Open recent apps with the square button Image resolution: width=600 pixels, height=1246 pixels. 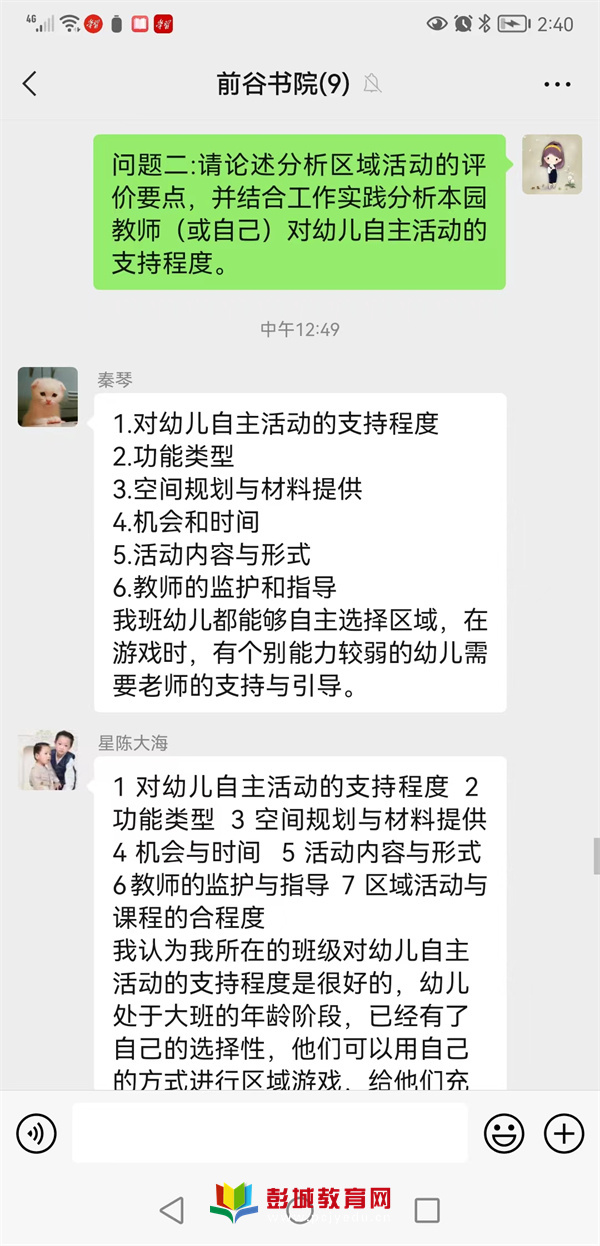pyautogui.click(x=427, y=1210)
